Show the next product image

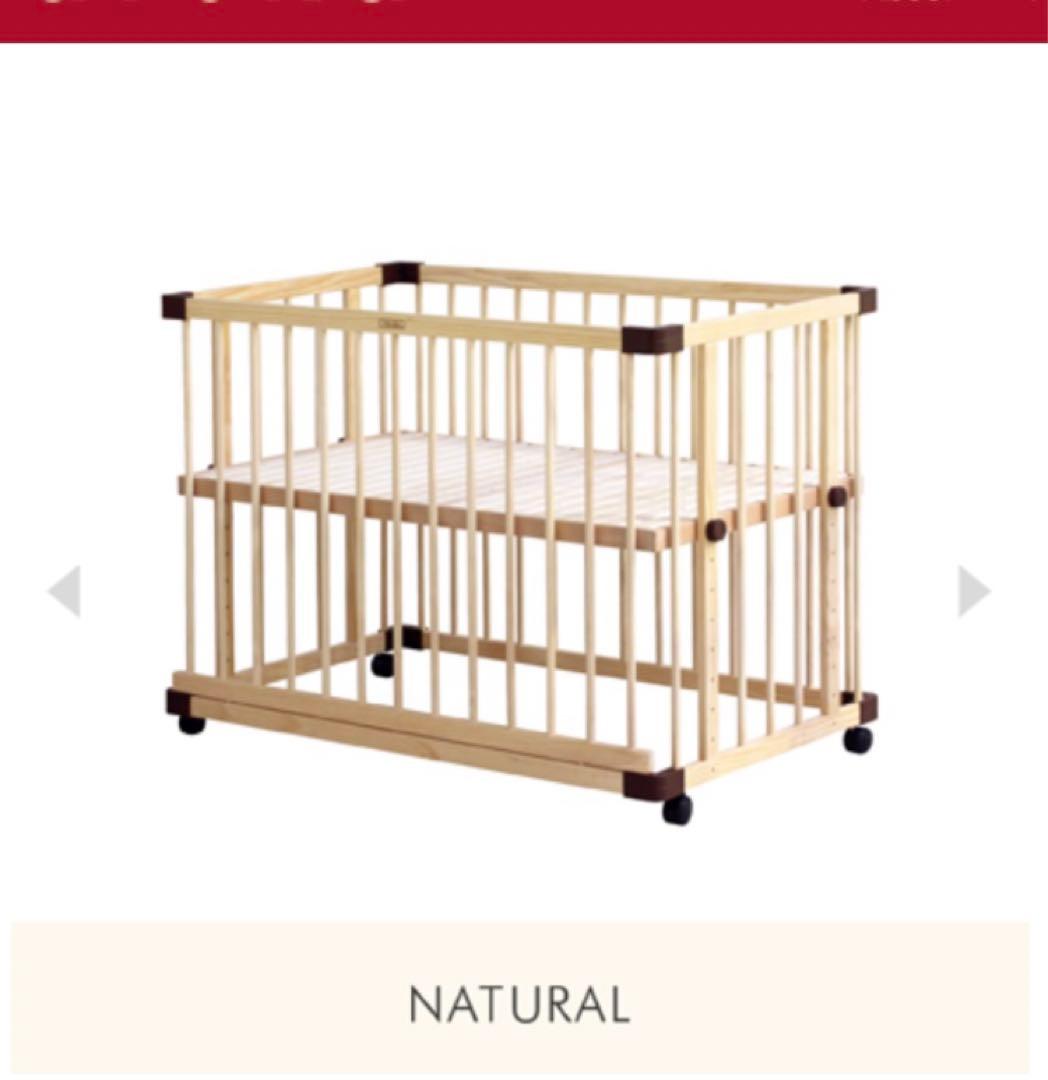click(973, 591)
